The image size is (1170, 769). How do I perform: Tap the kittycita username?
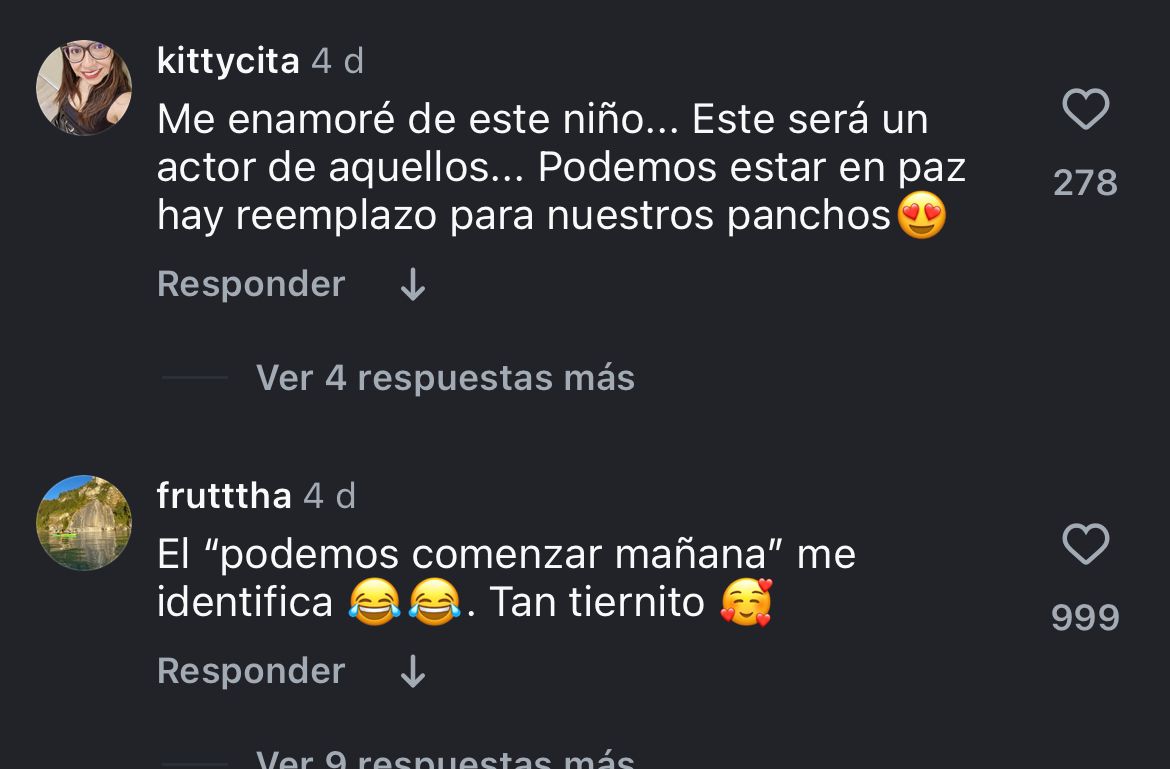[228, 62]
